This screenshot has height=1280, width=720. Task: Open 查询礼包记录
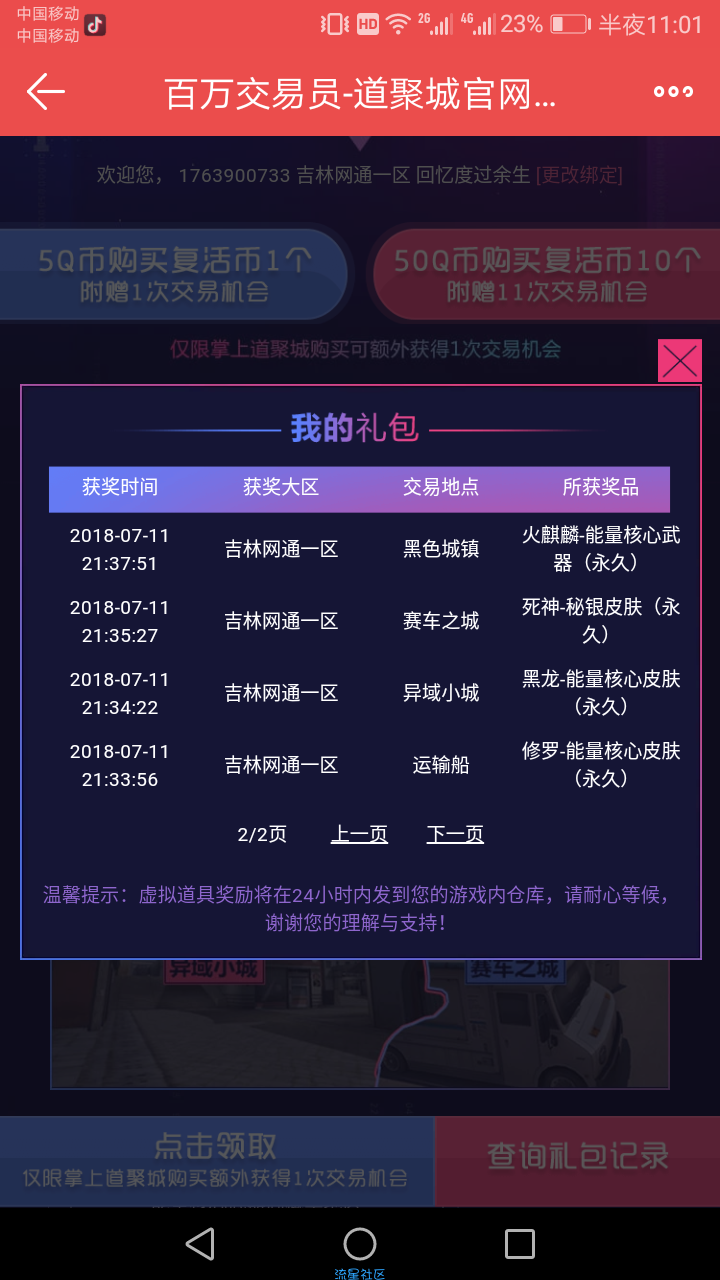[578, 1158]
